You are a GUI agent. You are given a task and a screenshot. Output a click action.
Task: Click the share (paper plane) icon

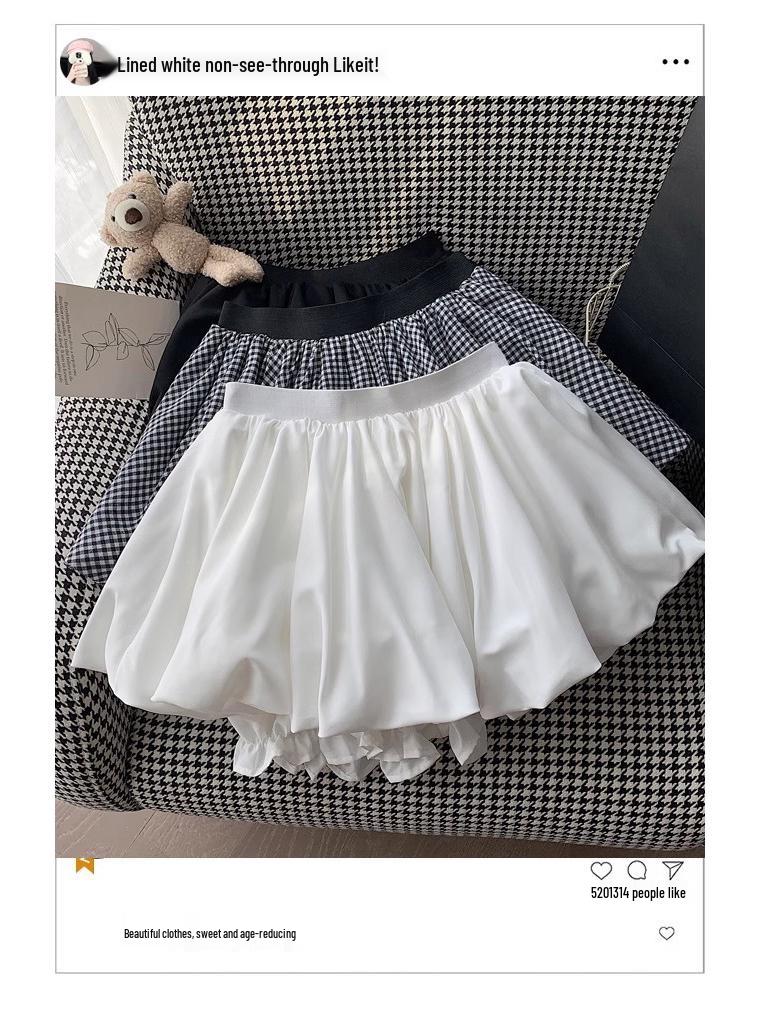point(672,870)
